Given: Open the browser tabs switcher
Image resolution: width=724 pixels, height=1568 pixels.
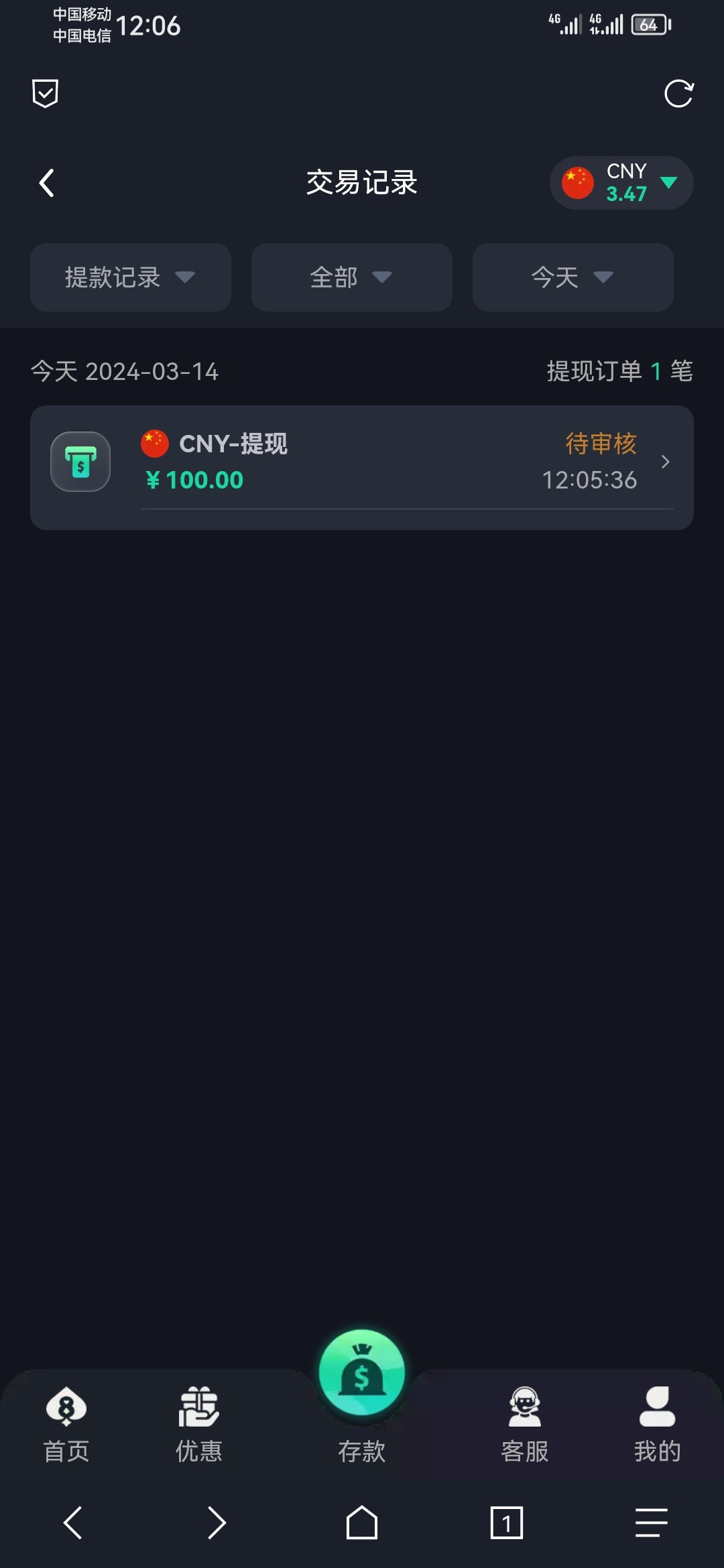Looking at the screenshot, I should pyautogui.click(x=507, y=1522).
